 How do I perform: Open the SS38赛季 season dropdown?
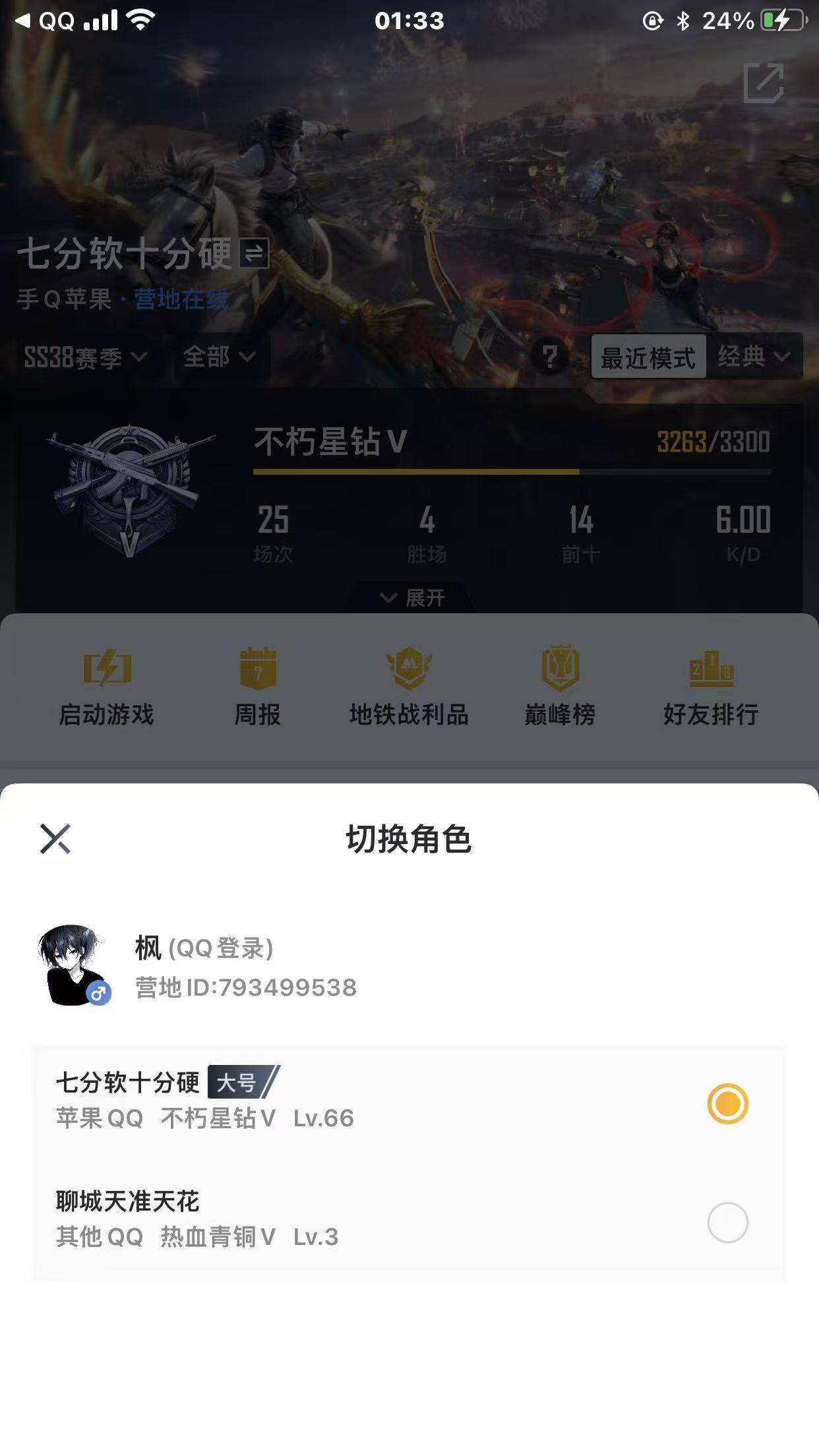point(82,357)
